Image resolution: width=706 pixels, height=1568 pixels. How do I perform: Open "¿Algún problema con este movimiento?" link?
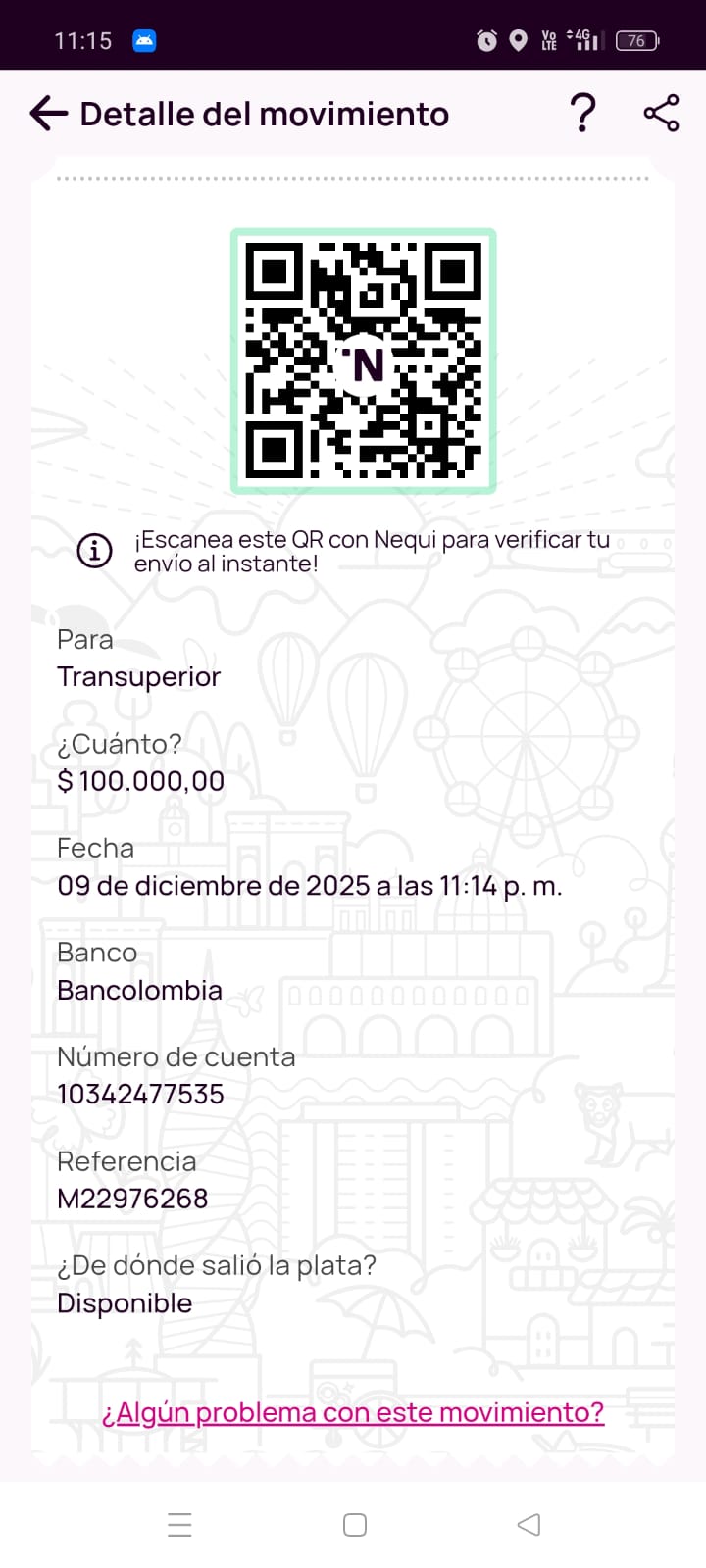pos(353,1412)
